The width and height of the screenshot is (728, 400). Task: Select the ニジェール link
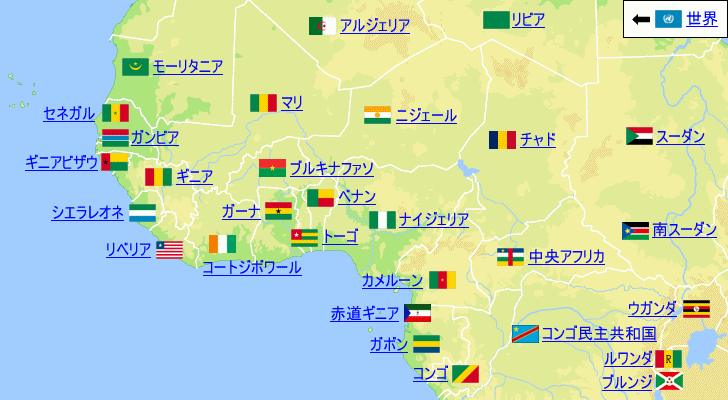click(x=426, y=115)
